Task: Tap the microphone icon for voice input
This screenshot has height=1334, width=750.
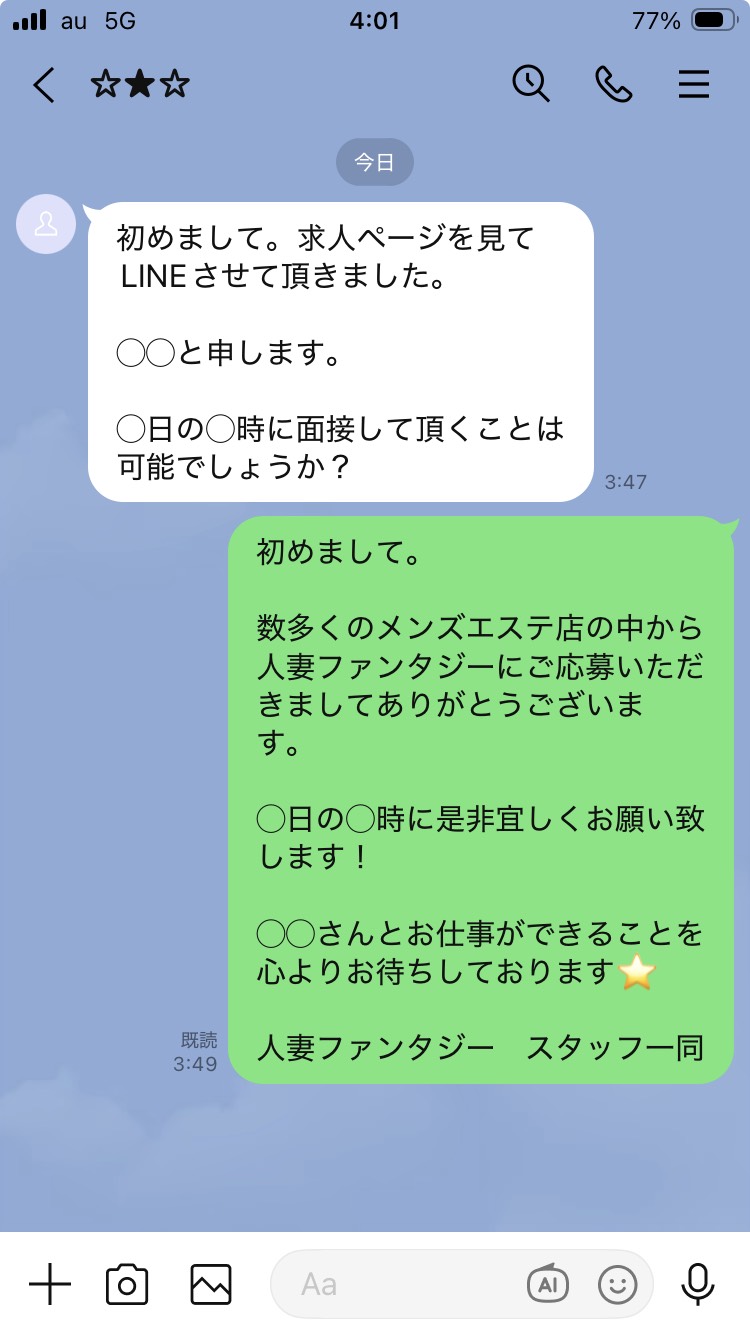Action: click(x=698, y=1284)
